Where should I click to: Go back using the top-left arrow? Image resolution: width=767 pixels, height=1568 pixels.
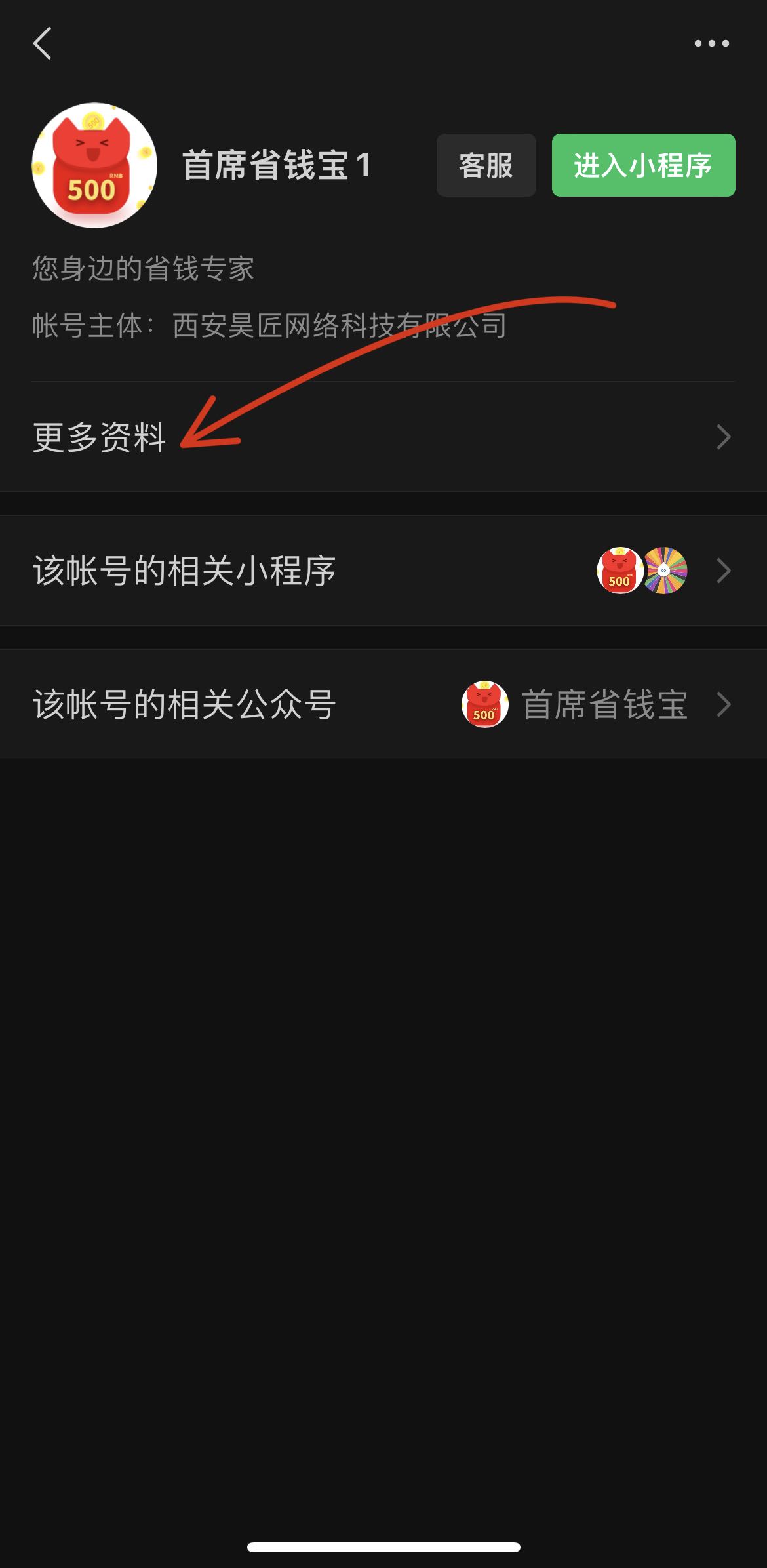pyautogui.click(x=43, y=43)
